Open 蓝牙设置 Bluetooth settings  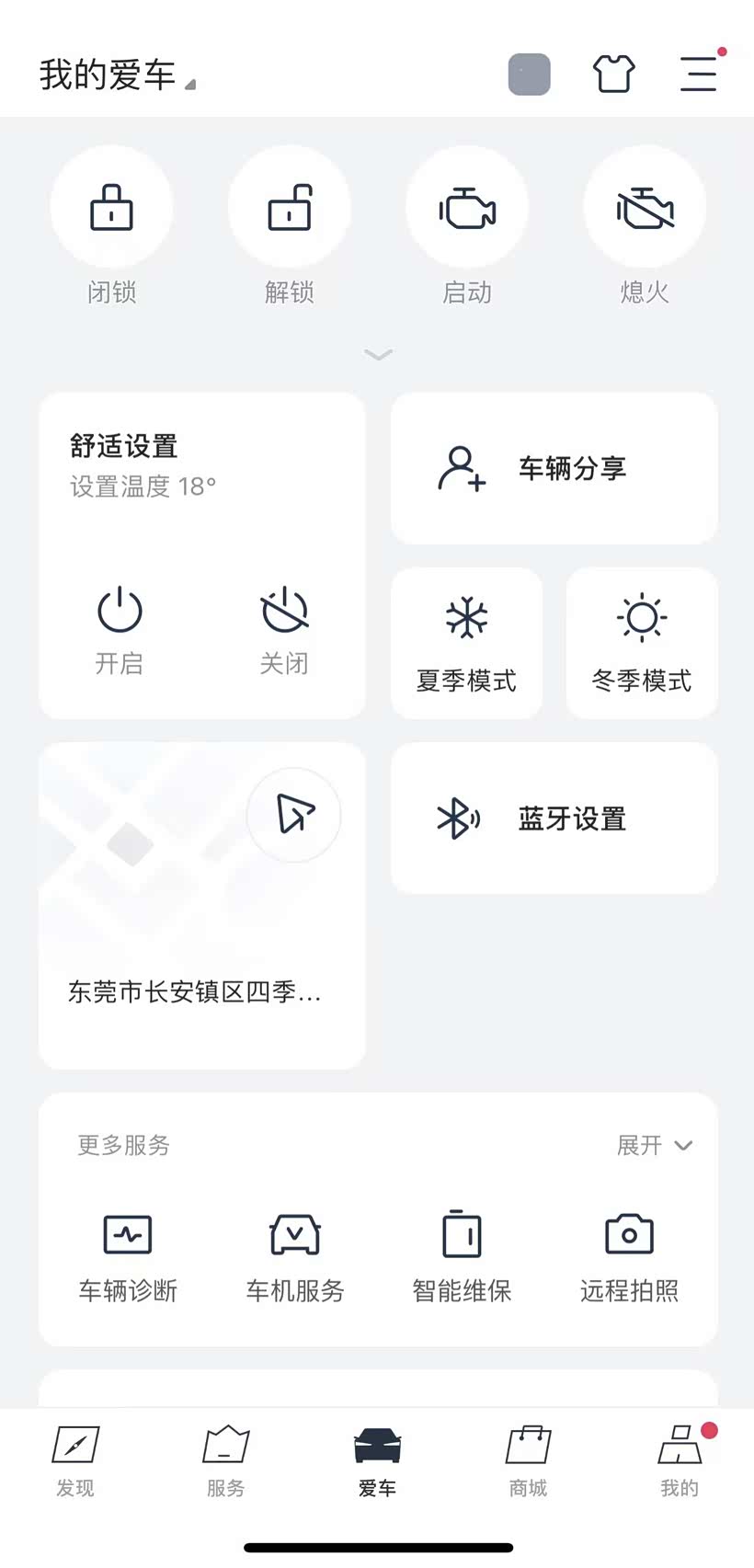point(554,818)
